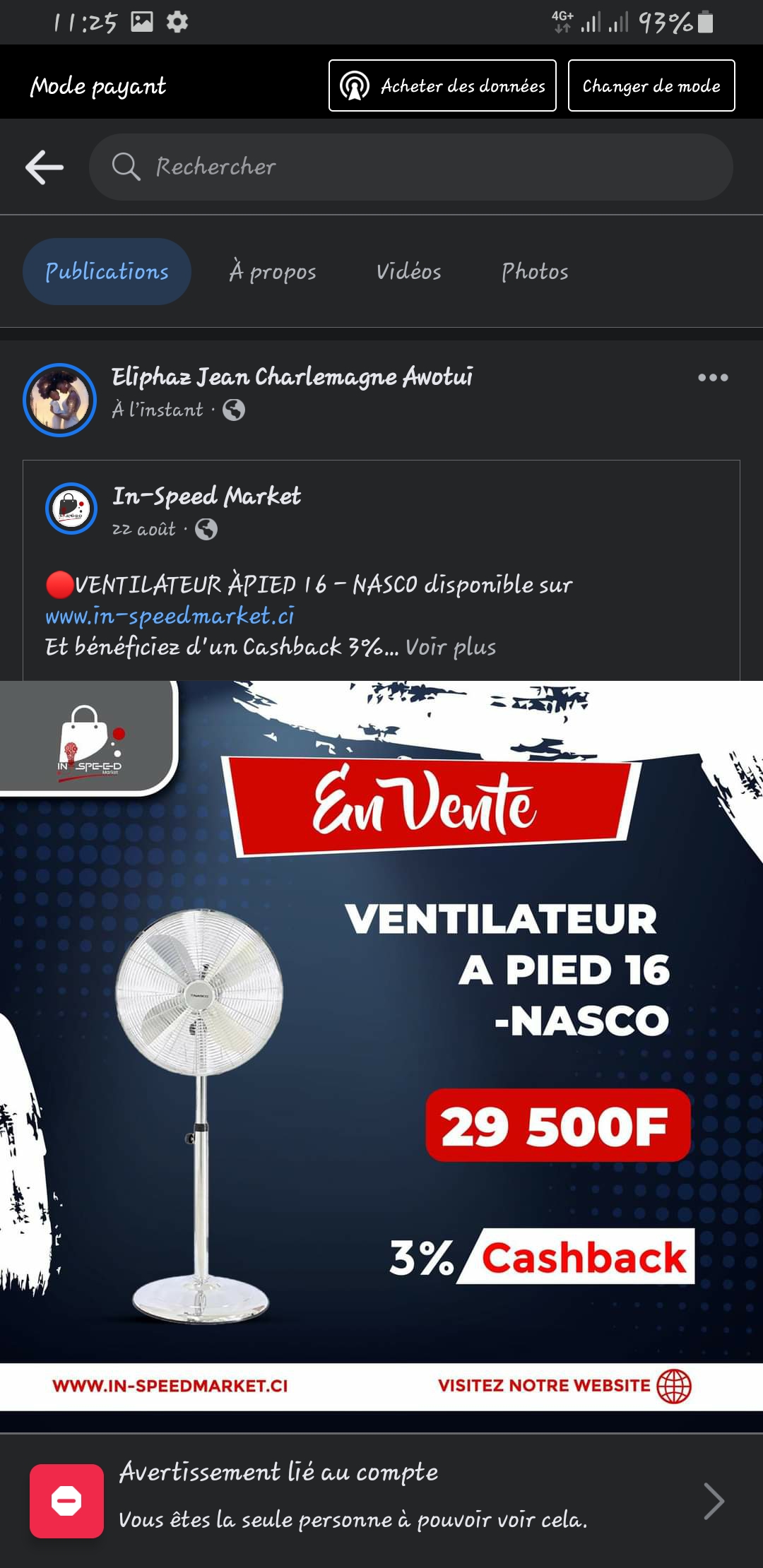Select Changer de mode

tap(651, 85)
